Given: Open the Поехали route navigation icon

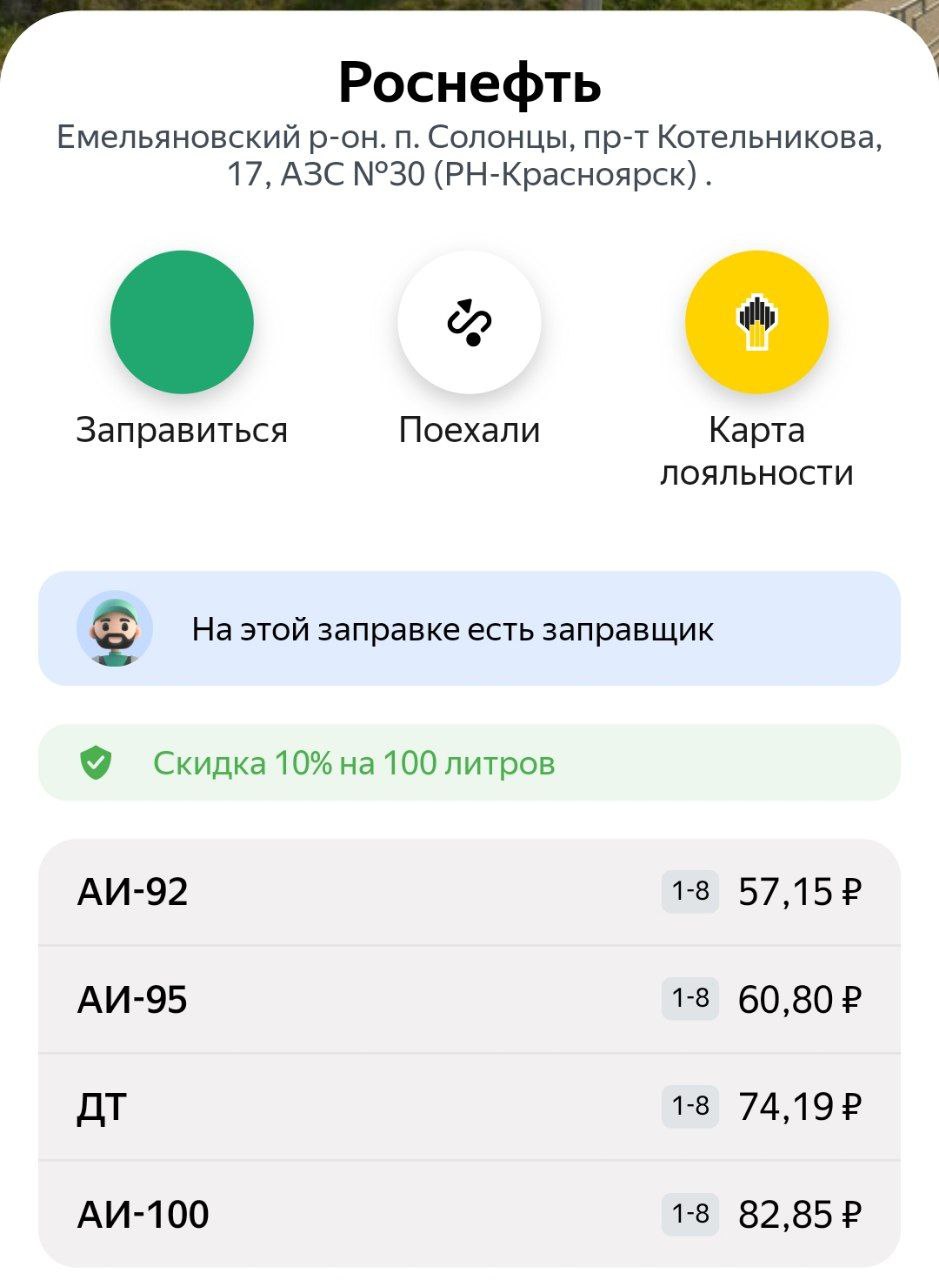Looking at the screenshot, I should coord(469,321).
